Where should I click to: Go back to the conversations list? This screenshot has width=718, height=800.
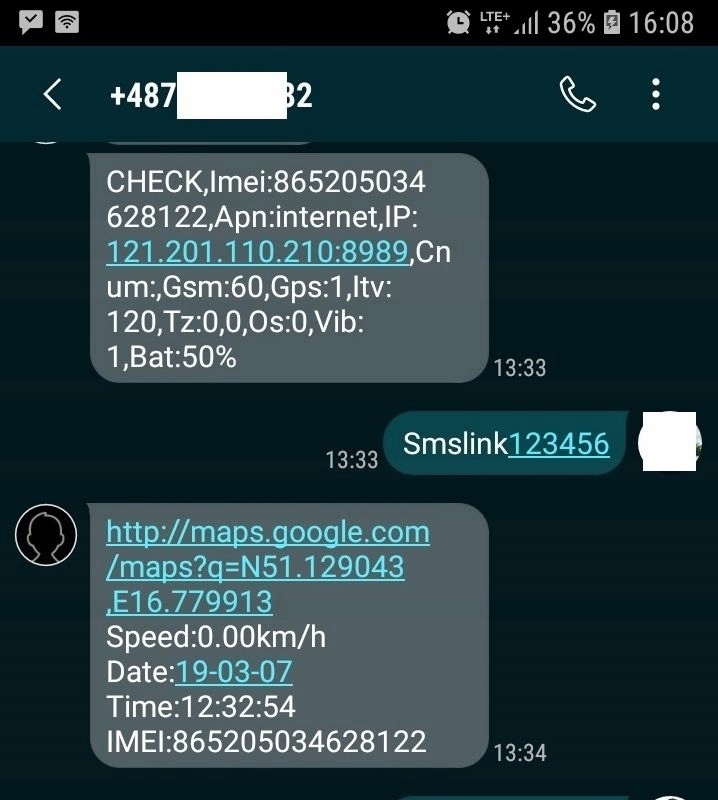click(52, 95)
